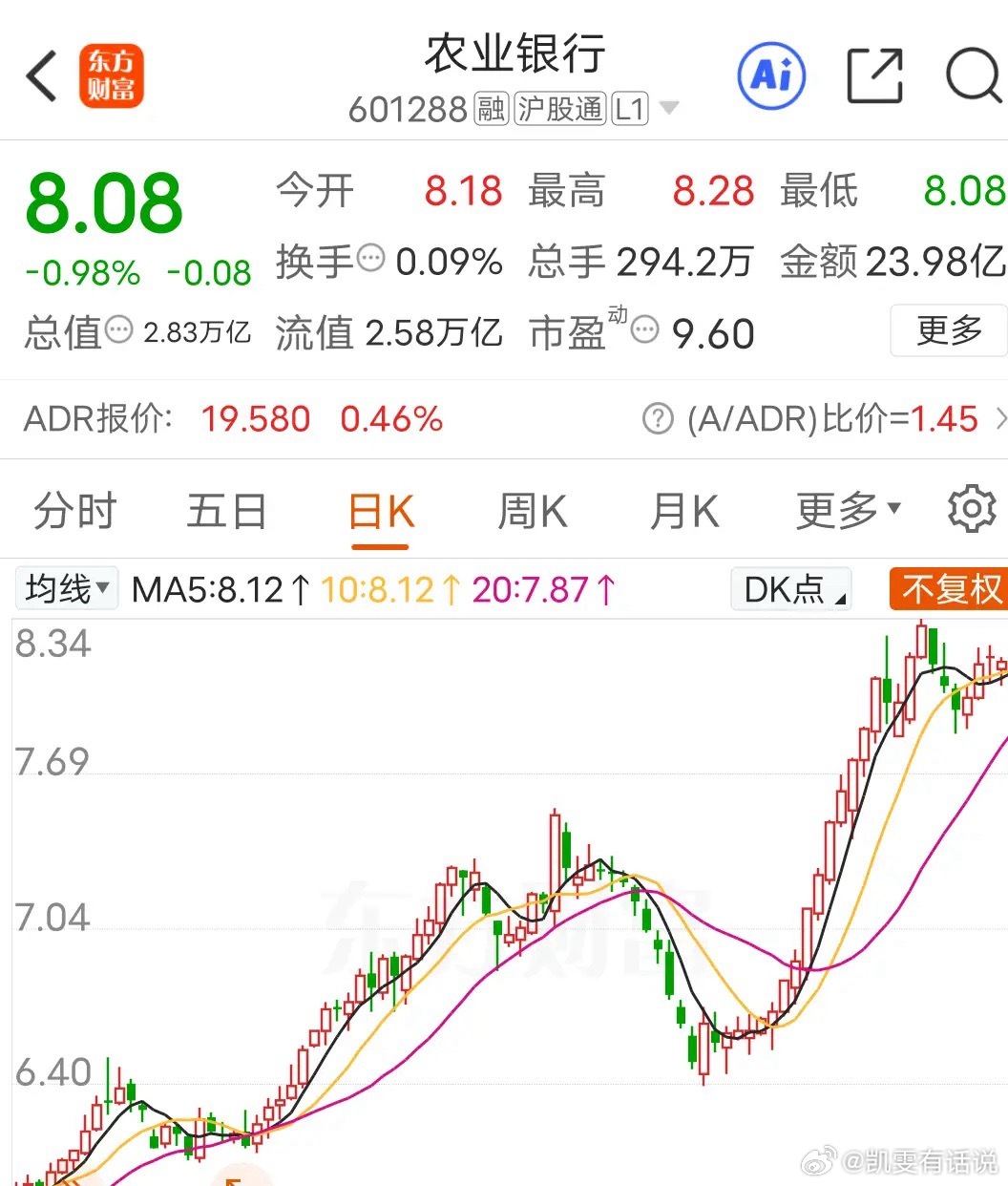The height and width of the screenshot is (1186, 1008).
Task: Click the MA20:7.87 indicator label
Action: pos(541,589)
